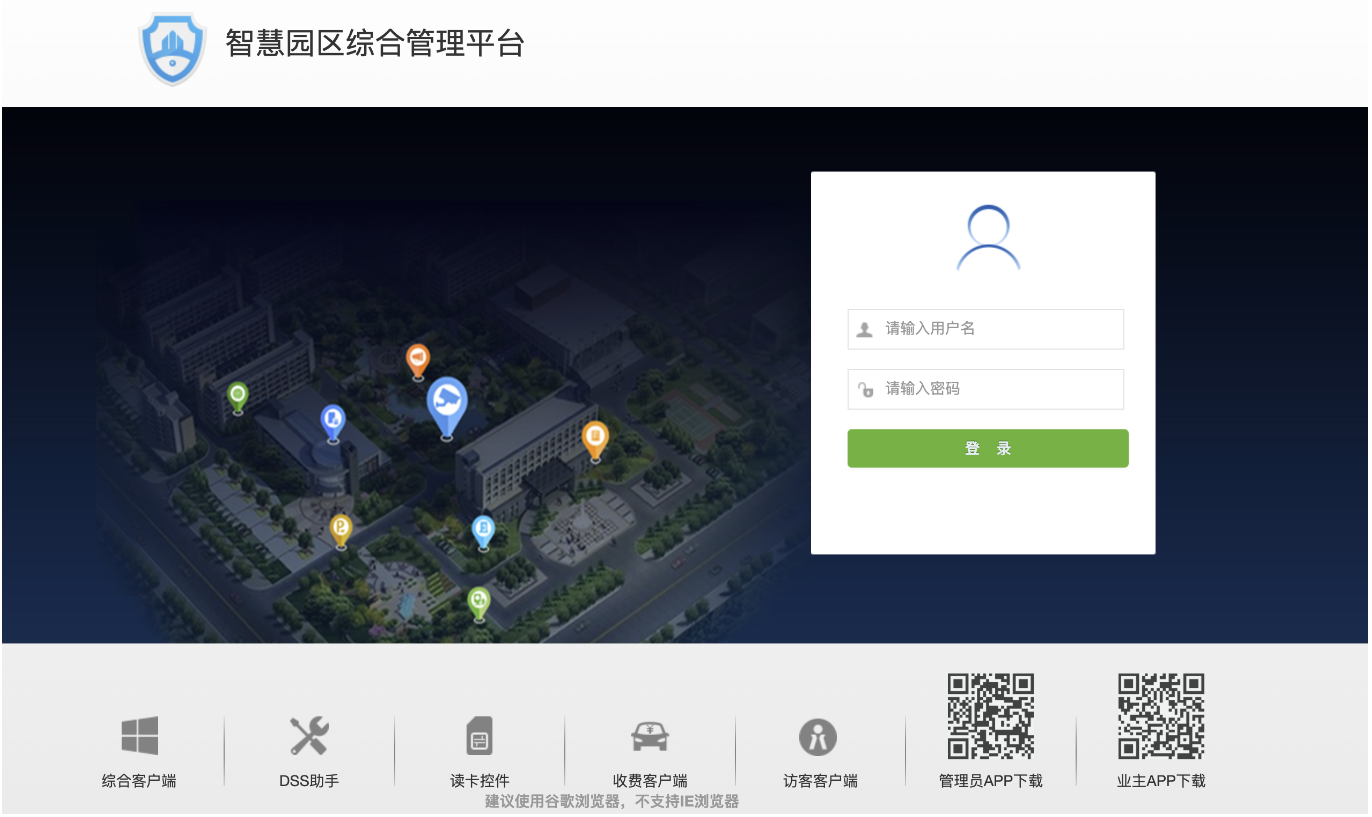The image size is (1372, 817).
Task: Tap the green 登录 login button
Action: coord(987,449)
